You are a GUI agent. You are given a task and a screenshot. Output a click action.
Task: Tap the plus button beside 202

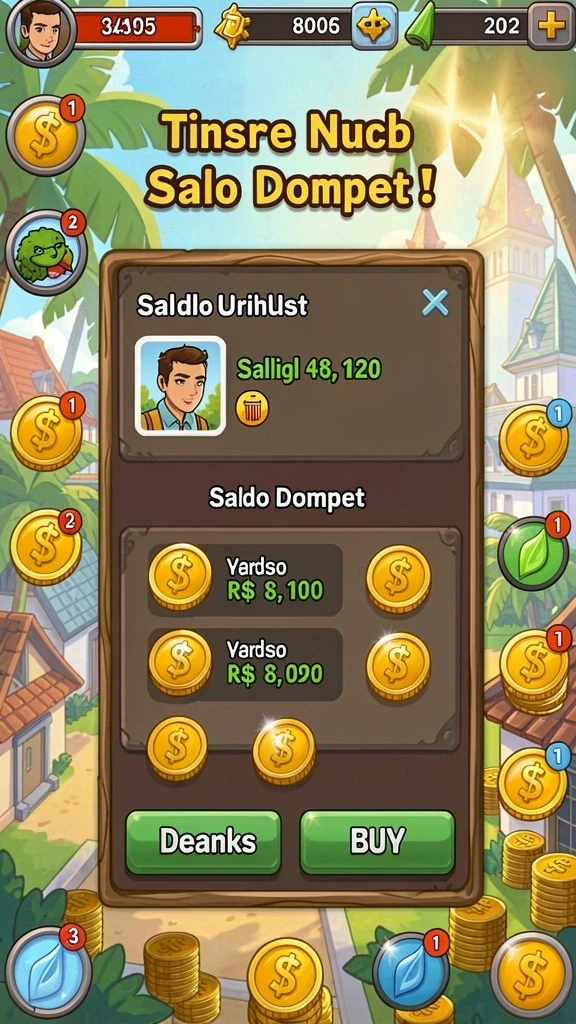(551, 26)
